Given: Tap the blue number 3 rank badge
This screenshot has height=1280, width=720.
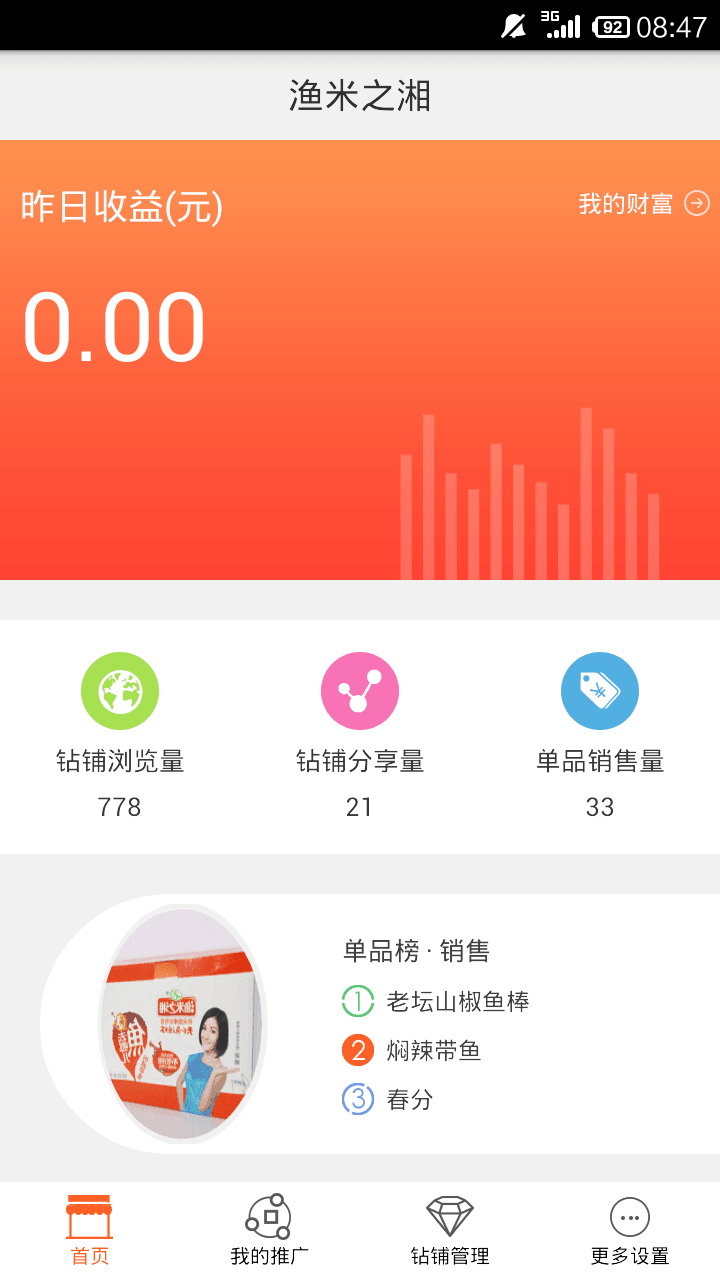Looking at the screenshot, I should coord(358,1100).
